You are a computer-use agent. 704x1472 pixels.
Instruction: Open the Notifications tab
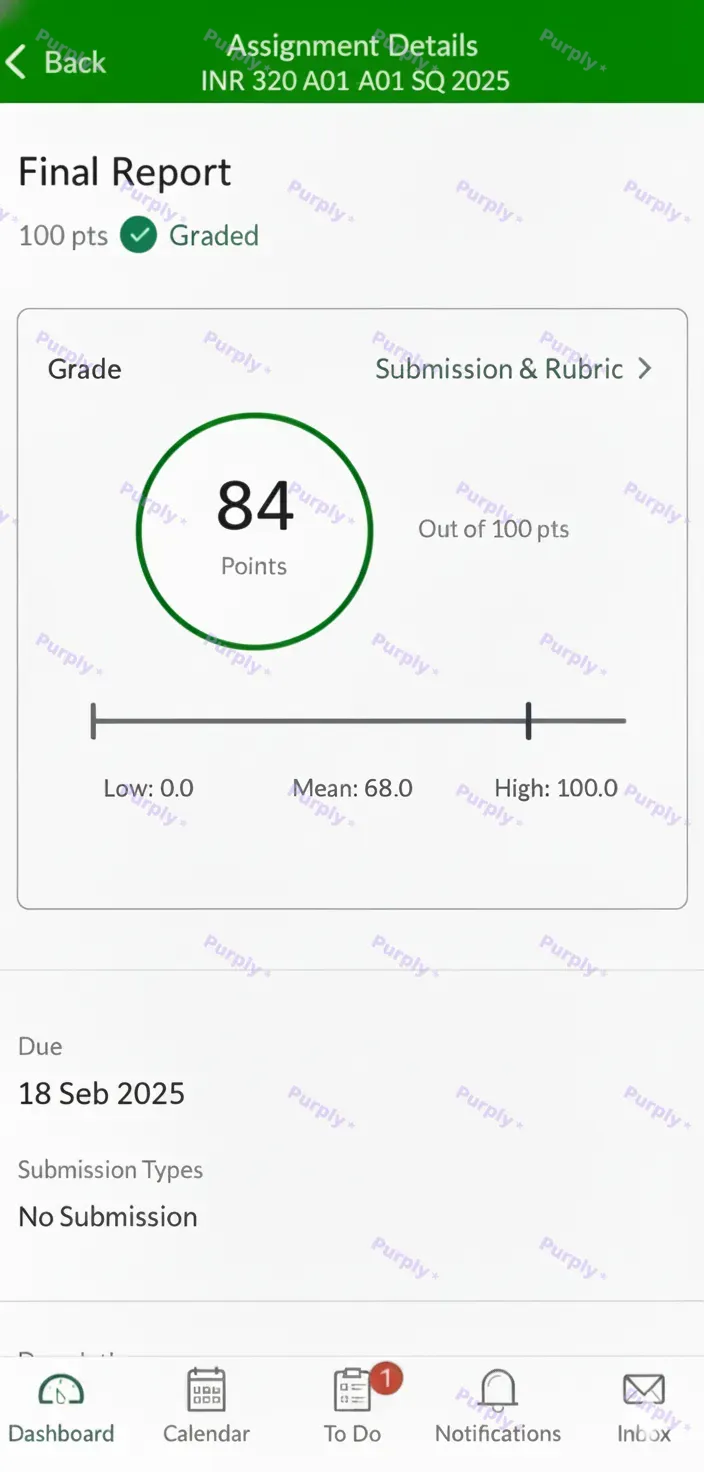click(498, 1408)
